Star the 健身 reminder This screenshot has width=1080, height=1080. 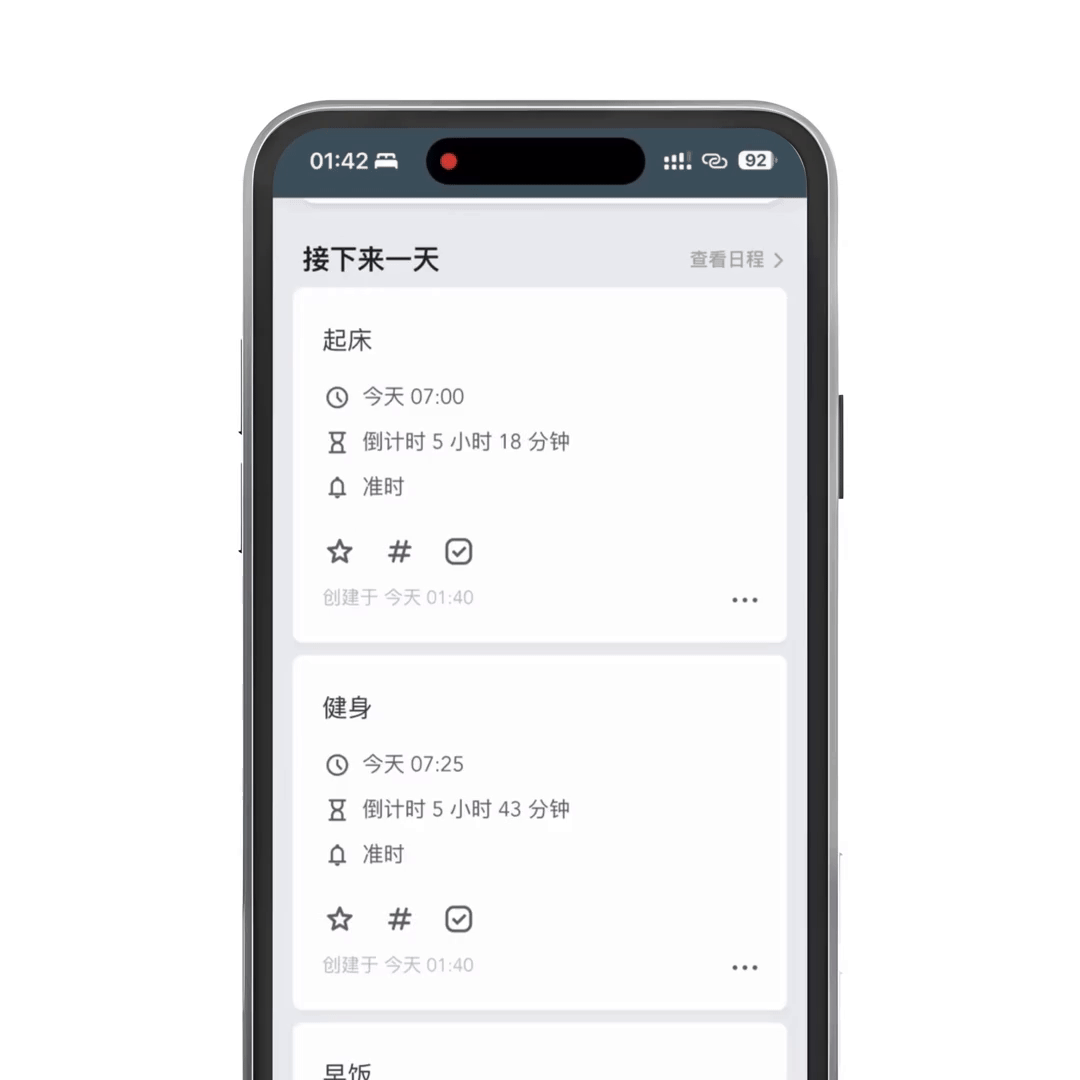340,919
